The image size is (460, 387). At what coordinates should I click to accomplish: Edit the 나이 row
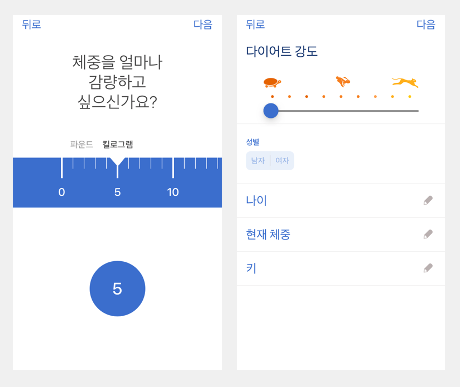pos(341,201)
